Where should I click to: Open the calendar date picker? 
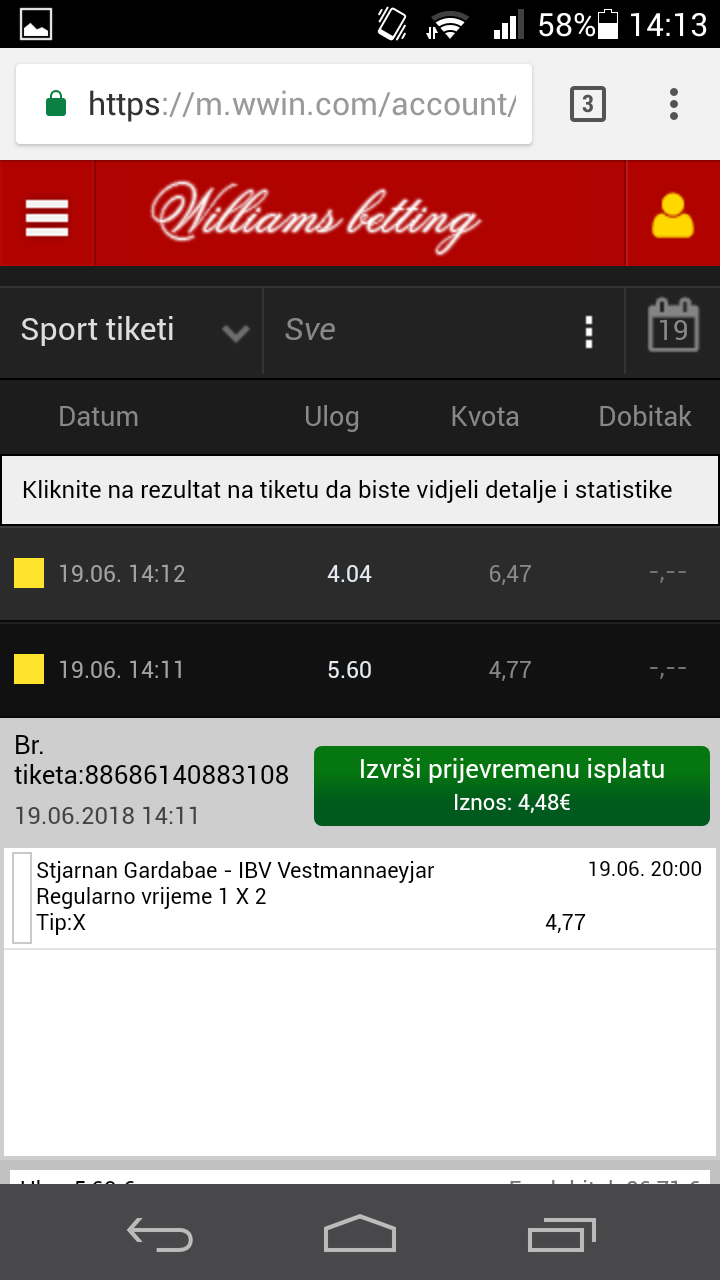(673, 328)
